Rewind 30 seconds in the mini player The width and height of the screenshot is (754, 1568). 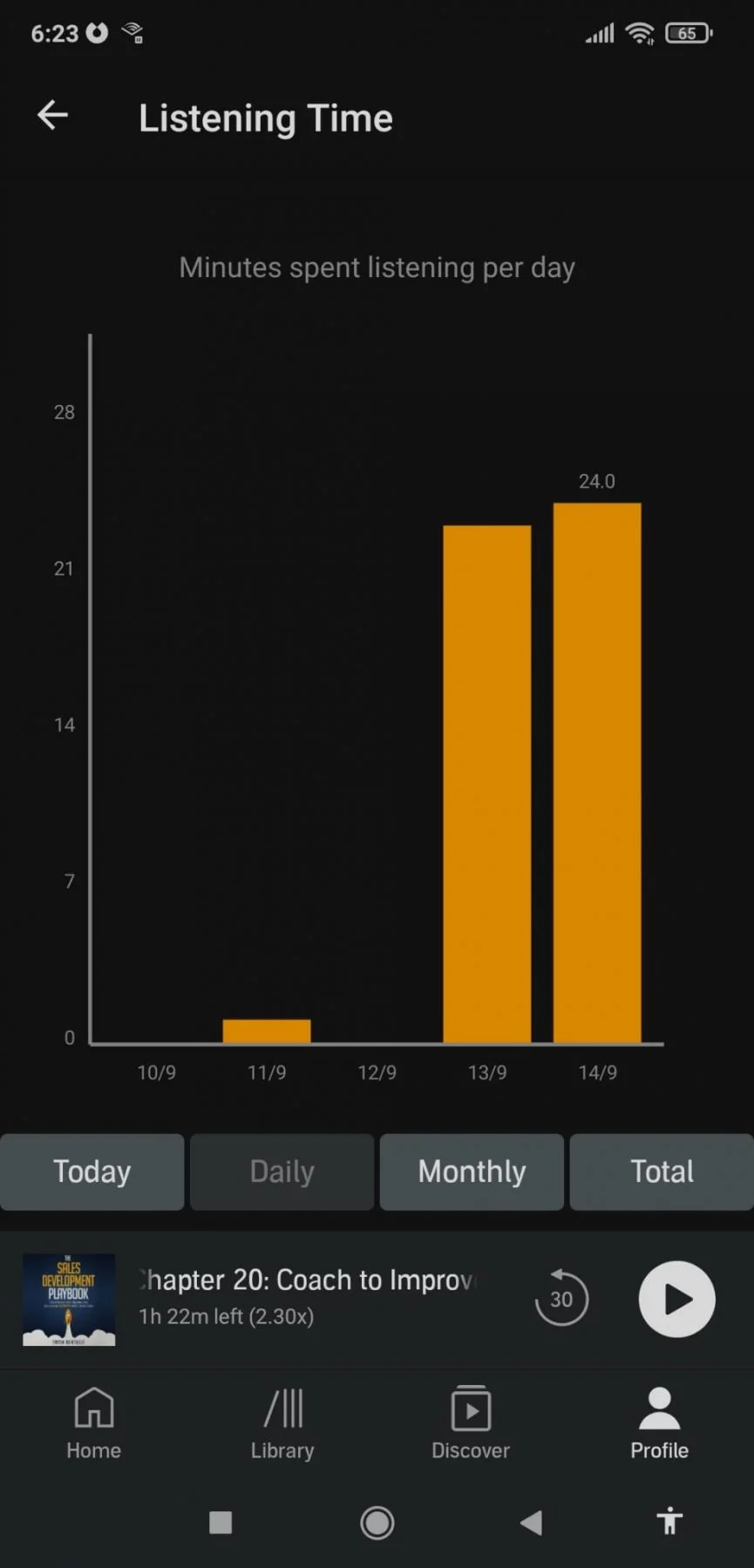(561, 1299)
